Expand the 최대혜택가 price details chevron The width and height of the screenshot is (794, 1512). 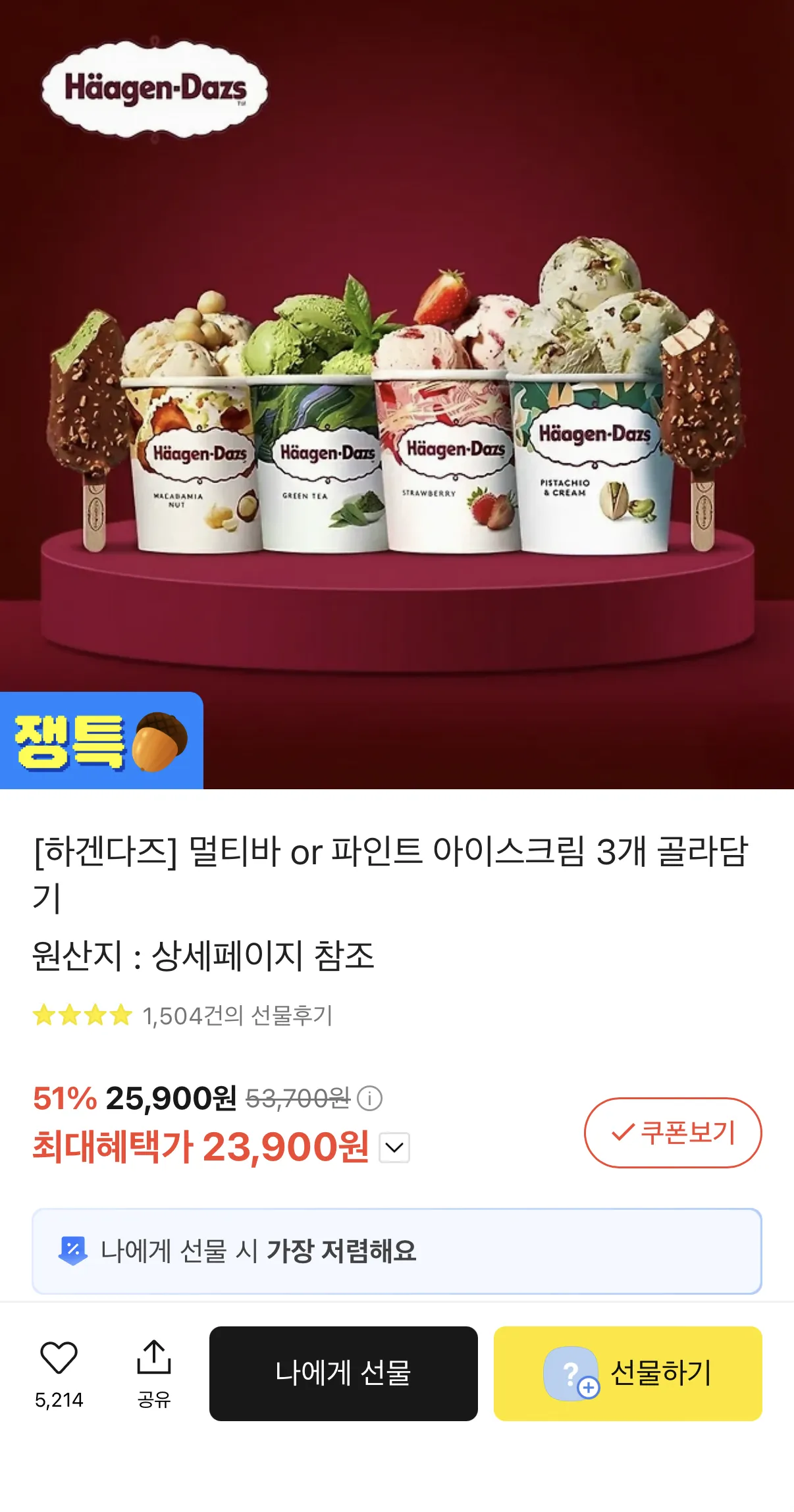(x=394, y=1148)
